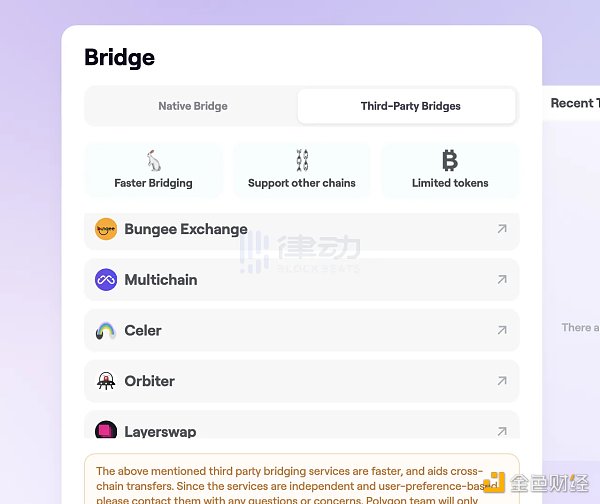Switch to the Native Bridge tab
This screenshot has width=600, height=504.
192,106
